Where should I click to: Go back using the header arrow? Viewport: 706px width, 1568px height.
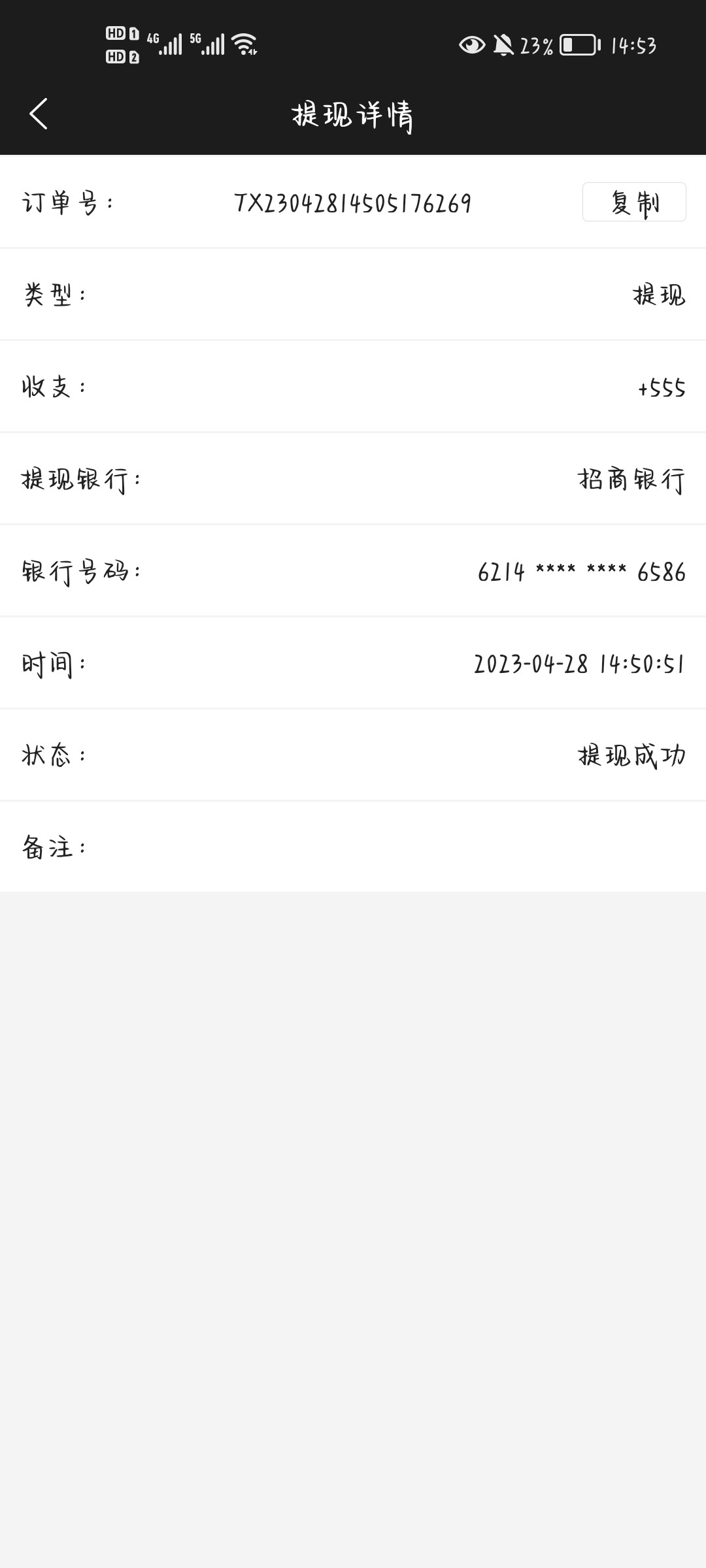click(39, 114)
